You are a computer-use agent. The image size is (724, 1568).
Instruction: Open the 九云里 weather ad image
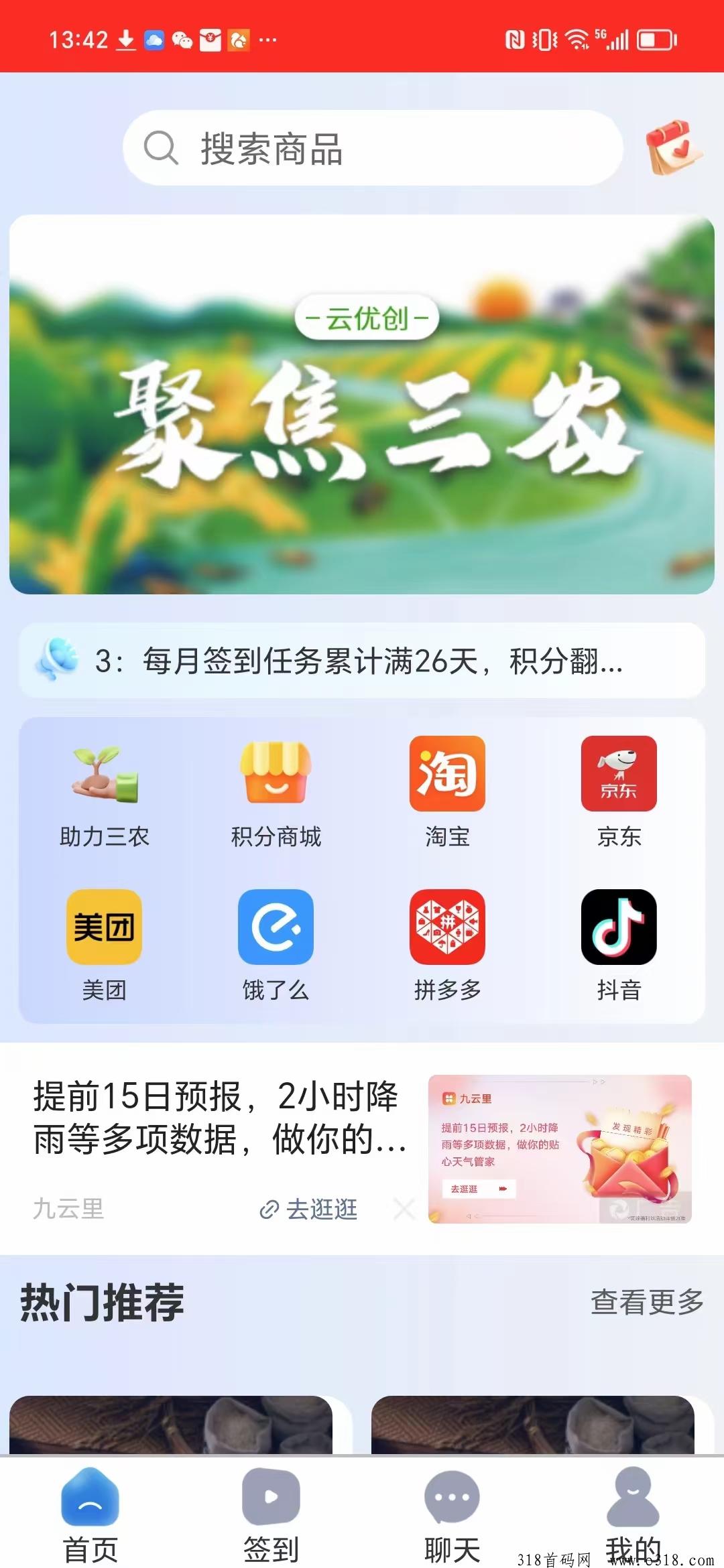tap(560, 1149)
